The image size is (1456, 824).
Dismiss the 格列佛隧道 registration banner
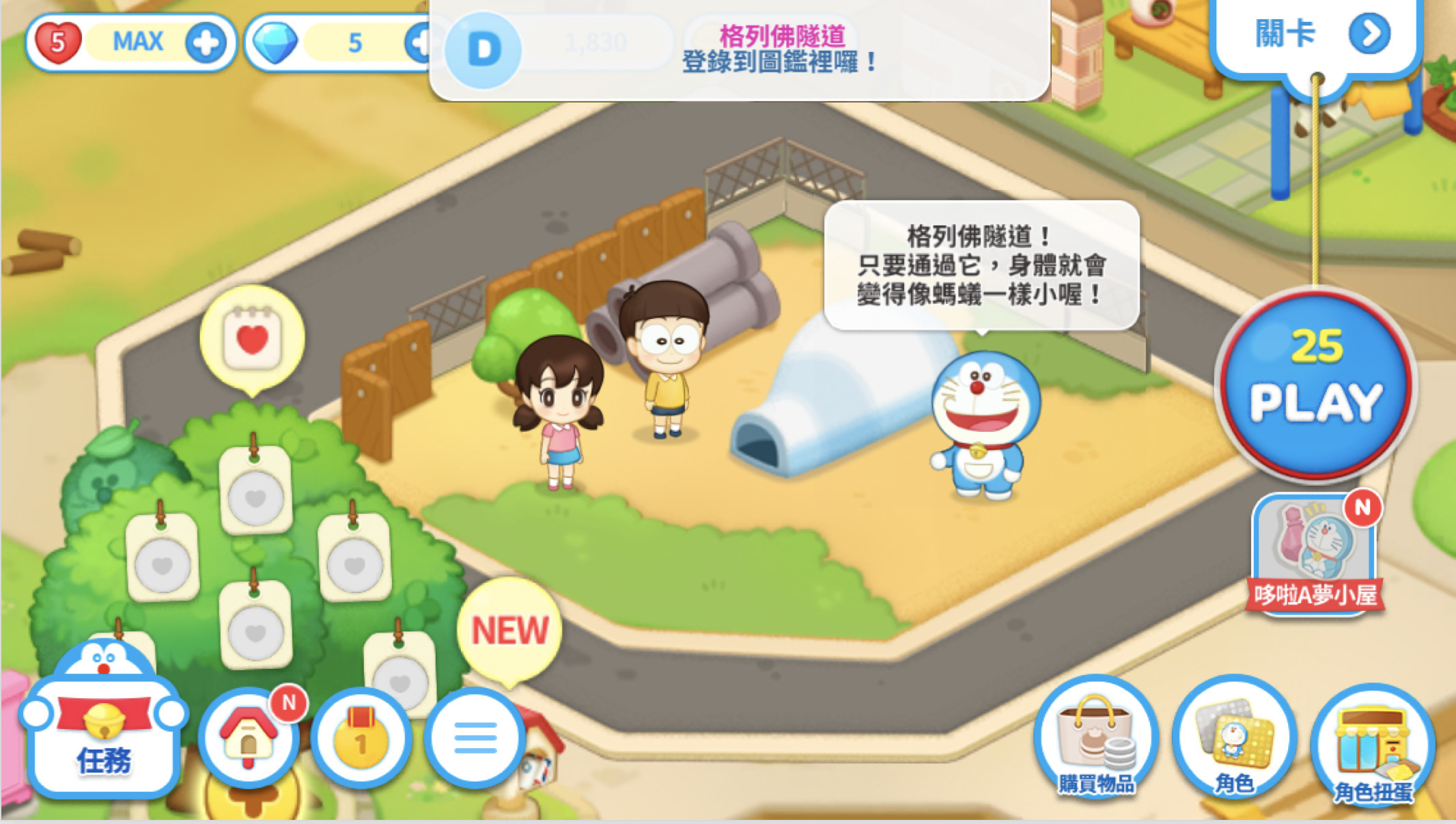point(740,49)
